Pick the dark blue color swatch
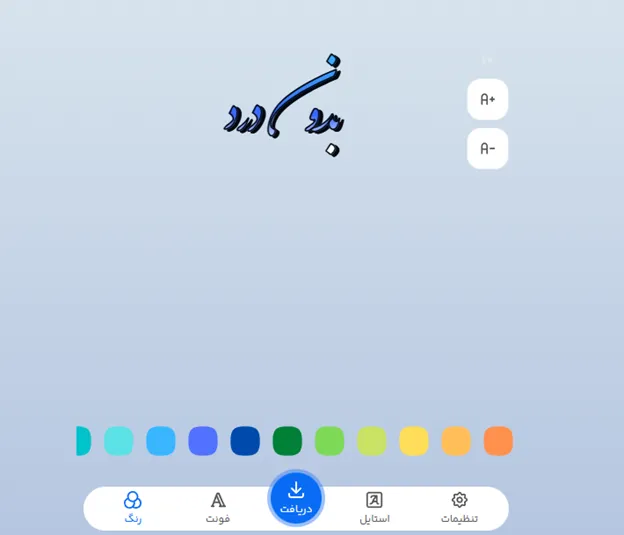The width and height of the screenshot is (624, 535). coord(245,441)
